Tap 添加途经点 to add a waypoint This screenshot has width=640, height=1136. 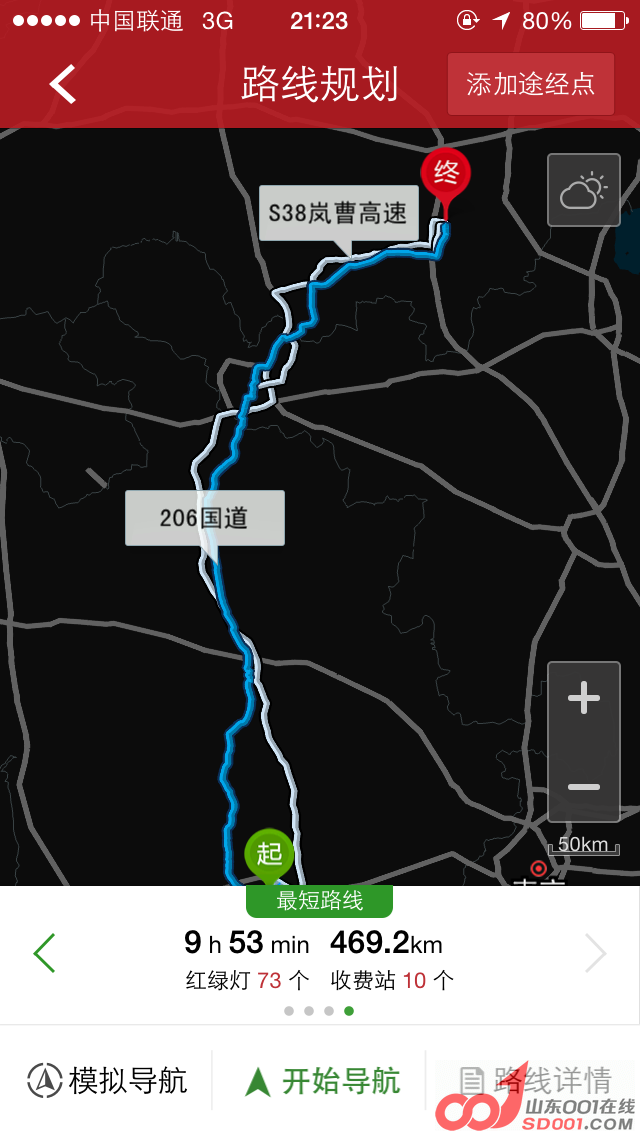click(x=530, y=84)
